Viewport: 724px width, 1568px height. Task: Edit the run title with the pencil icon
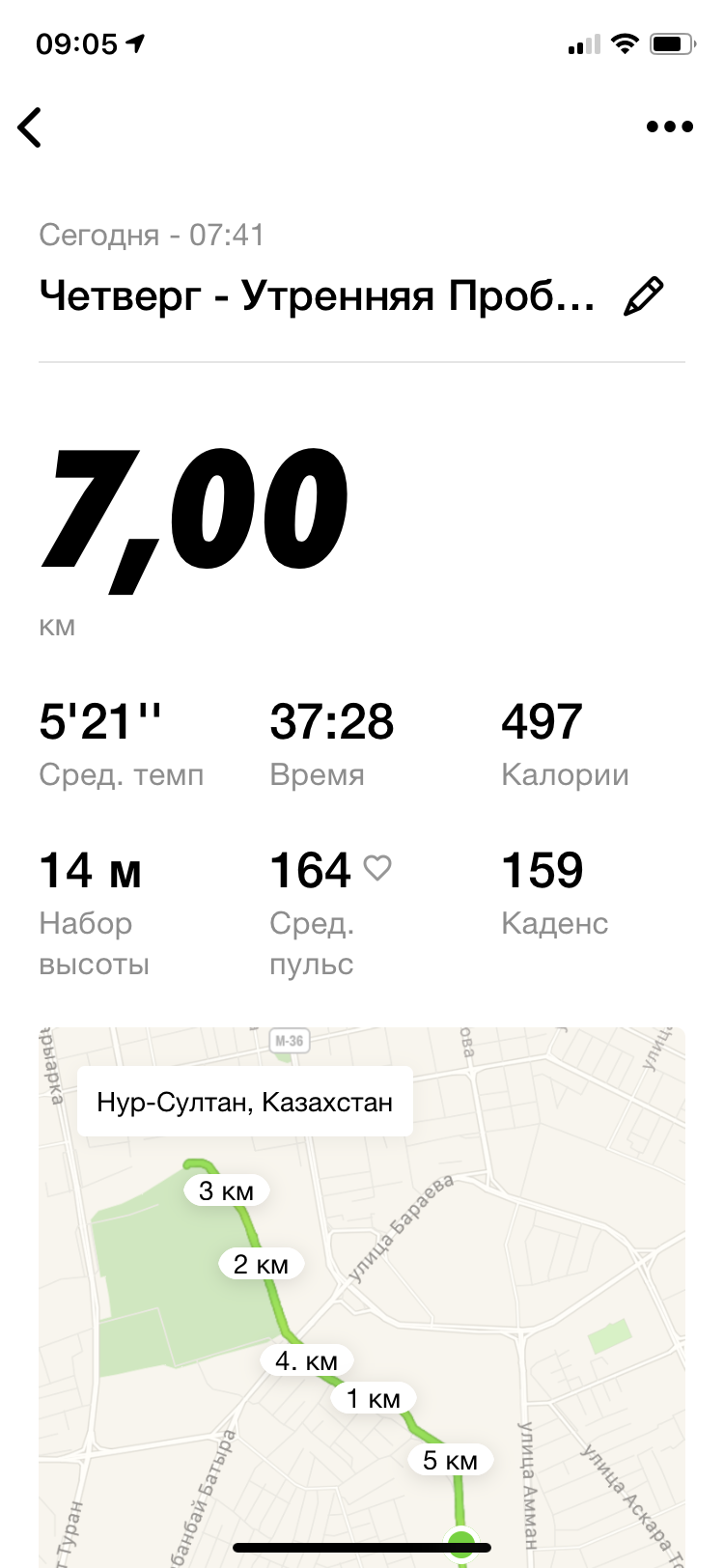[x=644, y=296]
